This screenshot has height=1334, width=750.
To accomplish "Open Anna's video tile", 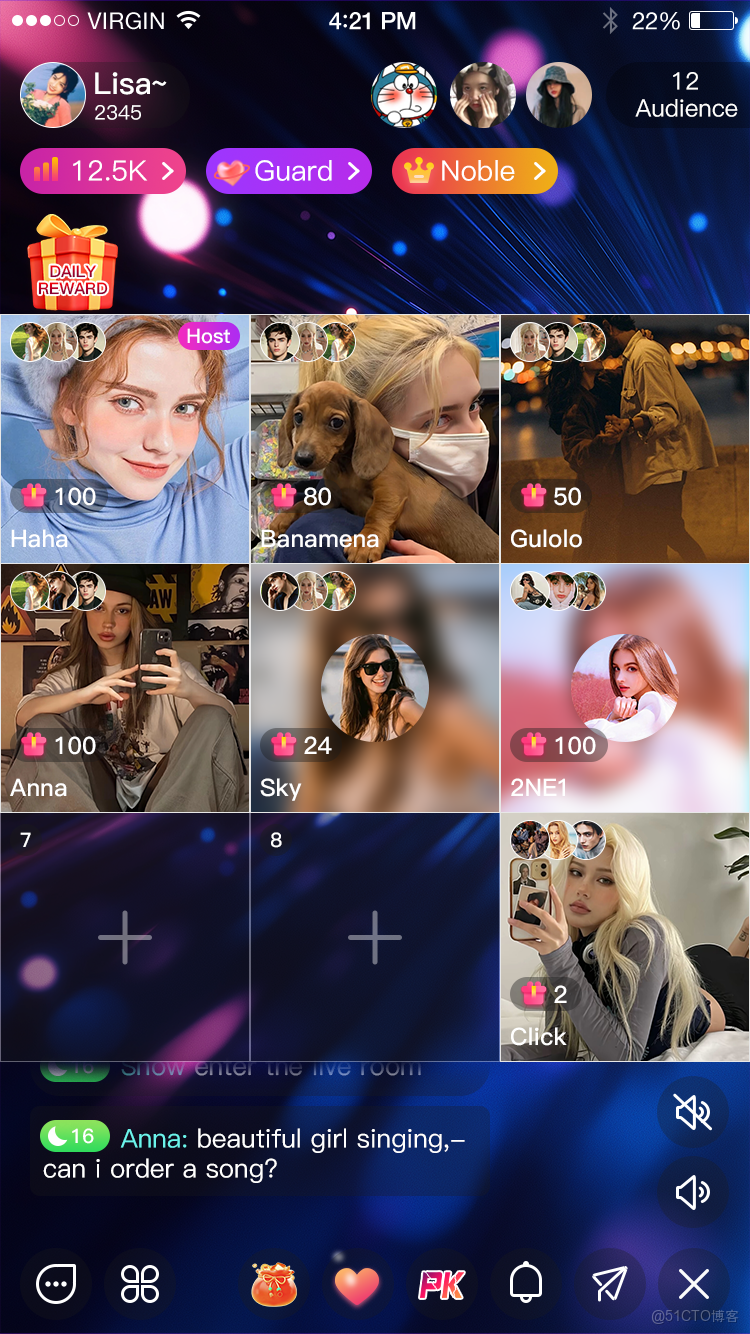I will 125,688.
